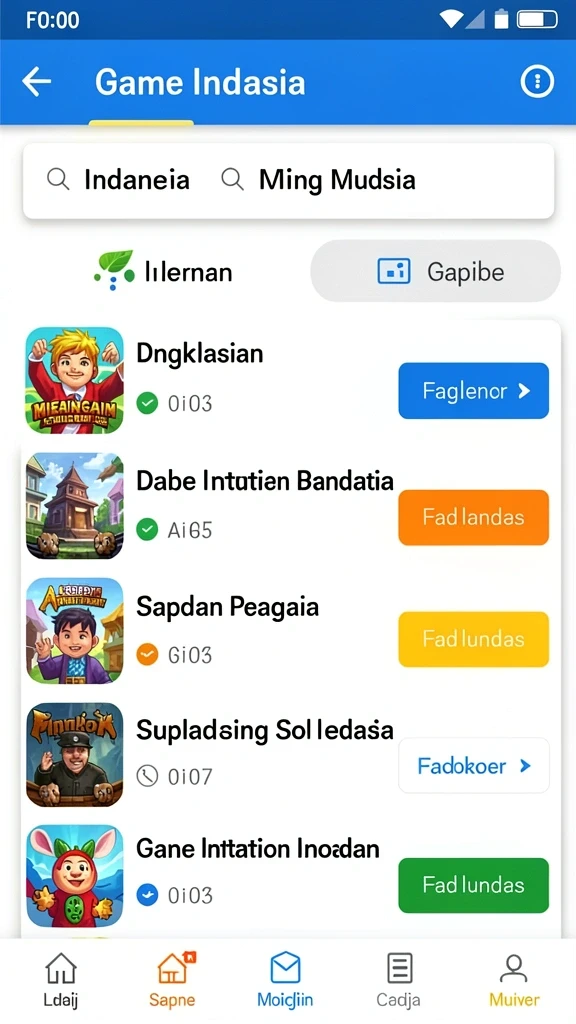Tap Fadokoer next to Supladsing Sol ledasa
Screen dimensions: 576x1024
pyautogui.click(x=473, y=765)
